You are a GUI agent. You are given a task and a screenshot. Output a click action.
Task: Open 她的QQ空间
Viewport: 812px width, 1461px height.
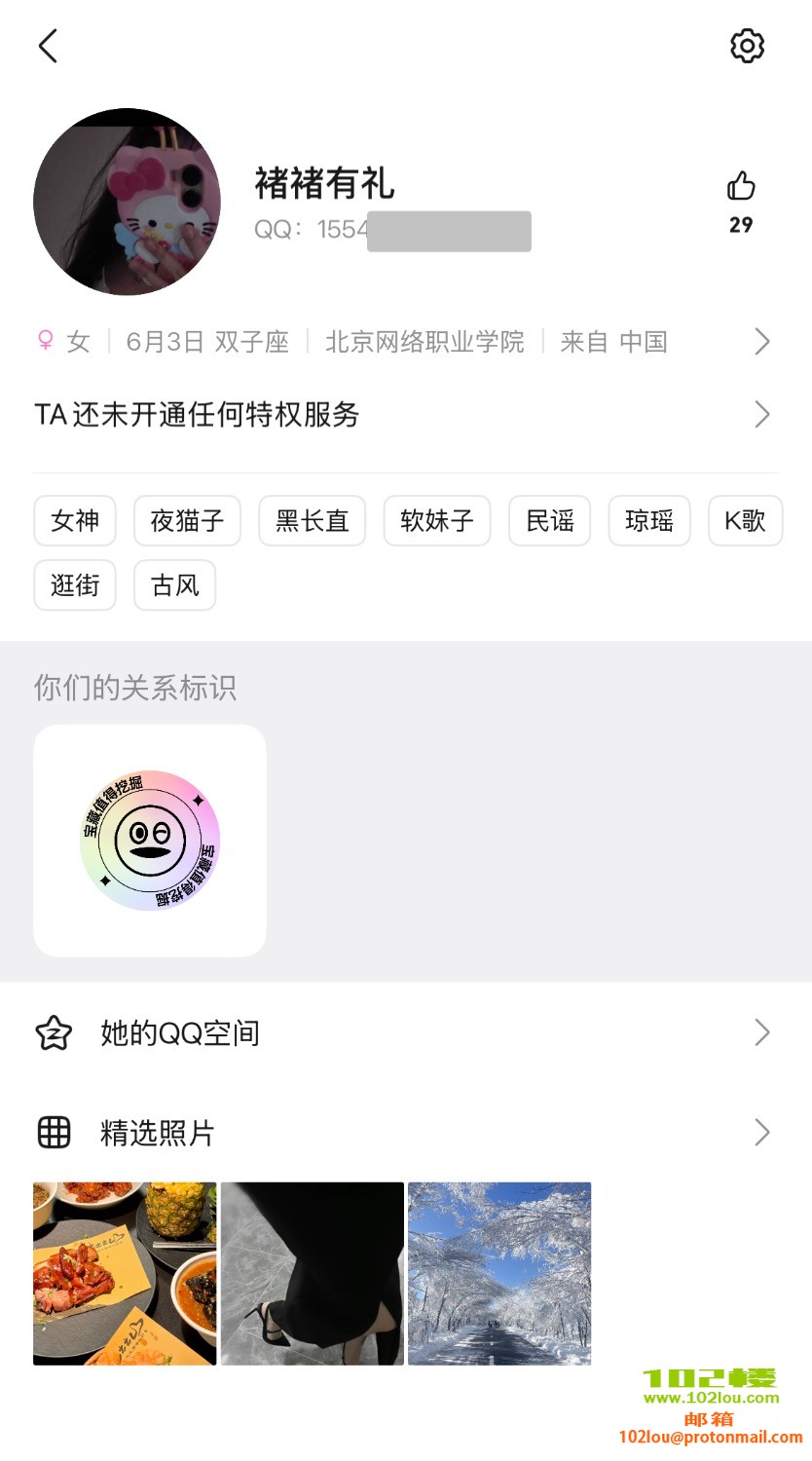pyautogui.click(x=404, y=1032)
